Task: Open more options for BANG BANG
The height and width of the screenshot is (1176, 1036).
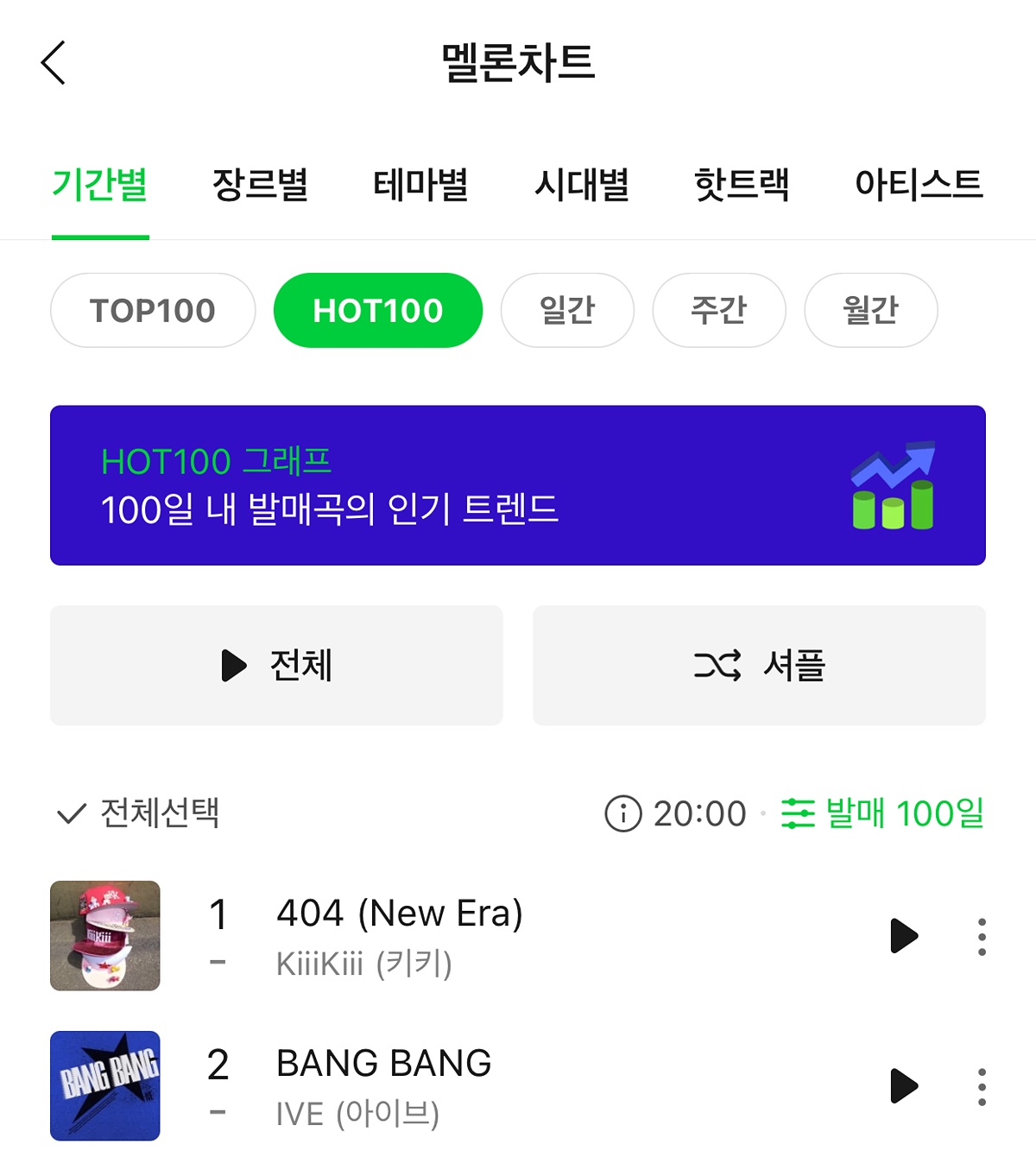Action: tap(982, 1086)
